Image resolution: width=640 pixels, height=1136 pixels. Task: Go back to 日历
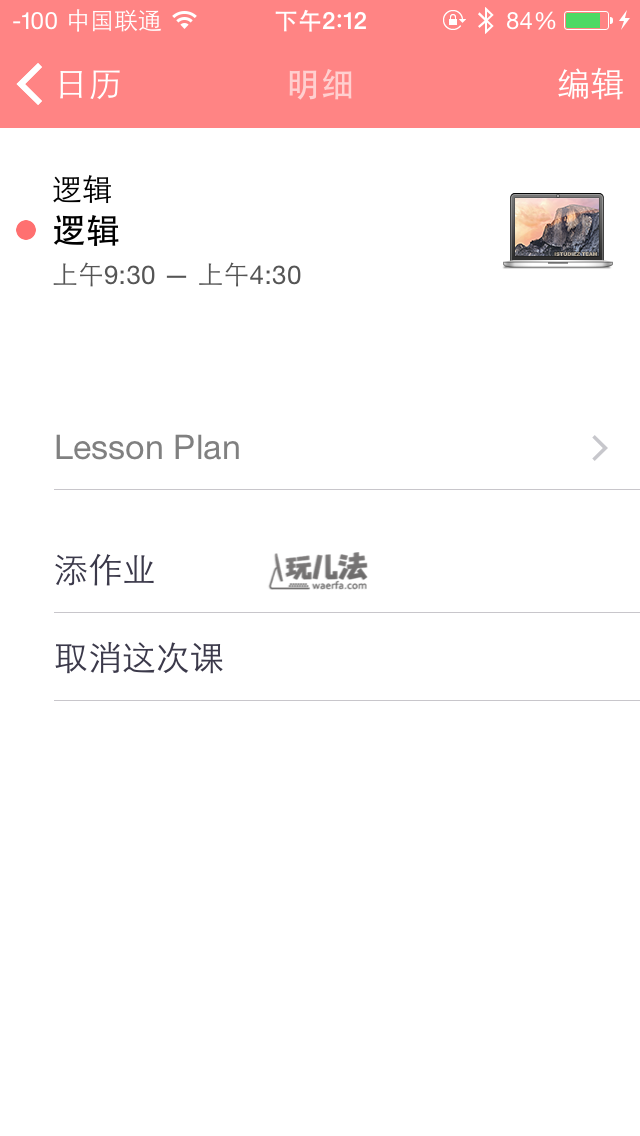[68, 85]
